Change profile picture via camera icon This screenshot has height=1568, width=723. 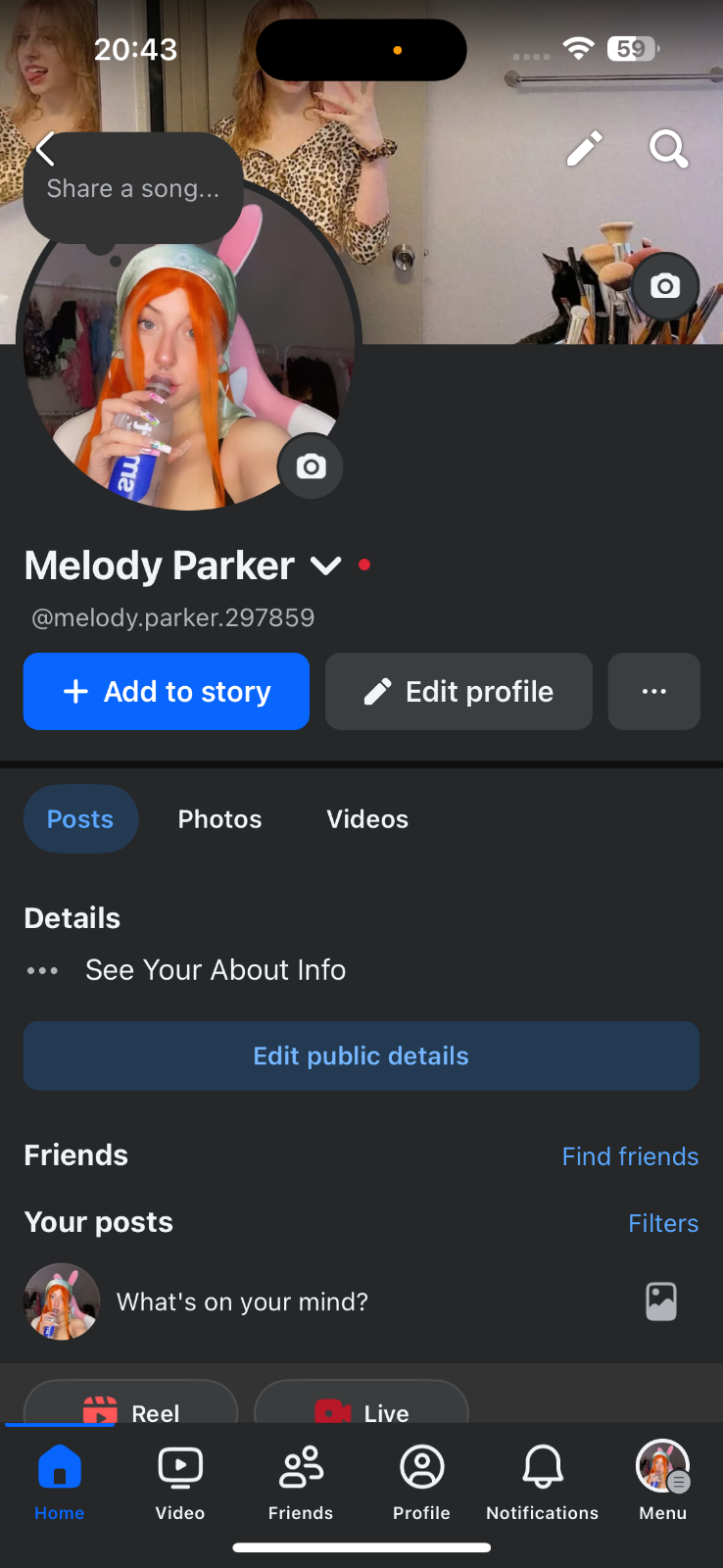tap(312, 466)
